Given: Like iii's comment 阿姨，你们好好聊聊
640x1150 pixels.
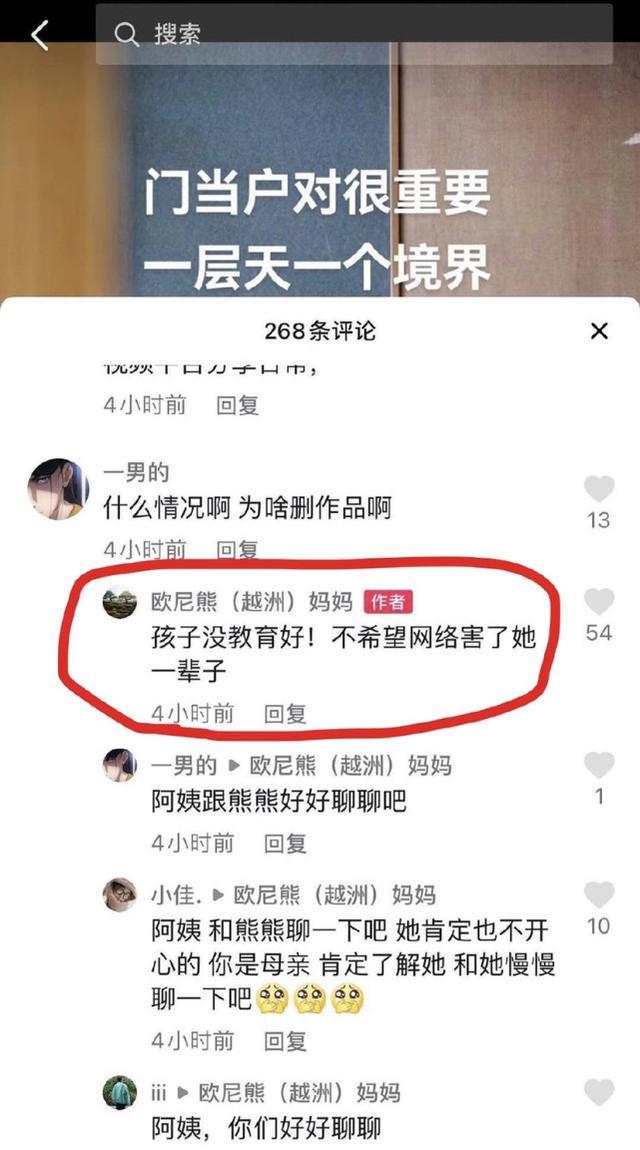Looking at the screenshot, I should [599, 1093].
